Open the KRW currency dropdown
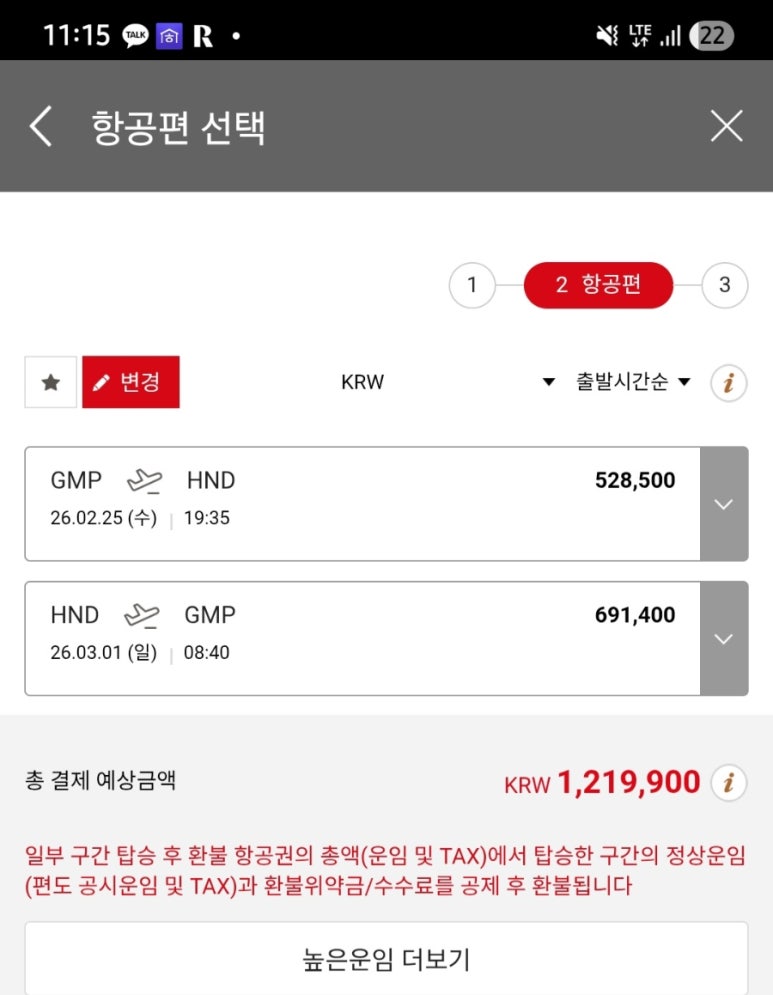This screenshot has height=995, width=773. coord(448,382)
